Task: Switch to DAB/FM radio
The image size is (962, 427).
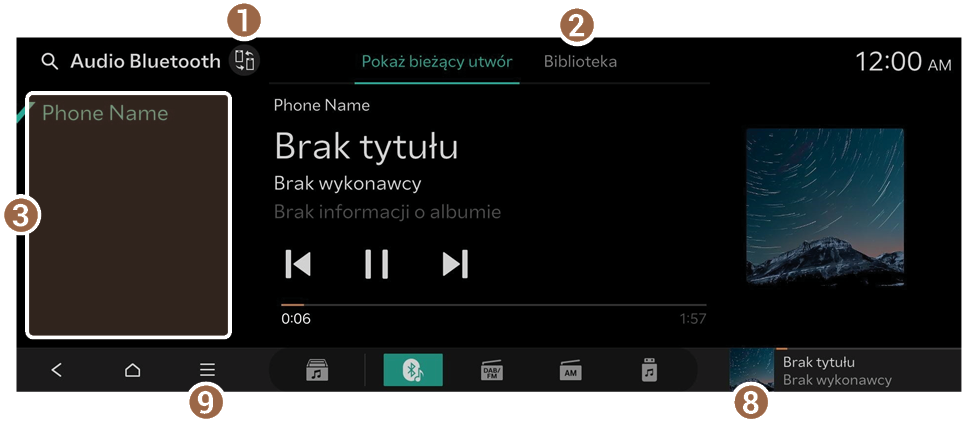Action: [x=492, y=370]
